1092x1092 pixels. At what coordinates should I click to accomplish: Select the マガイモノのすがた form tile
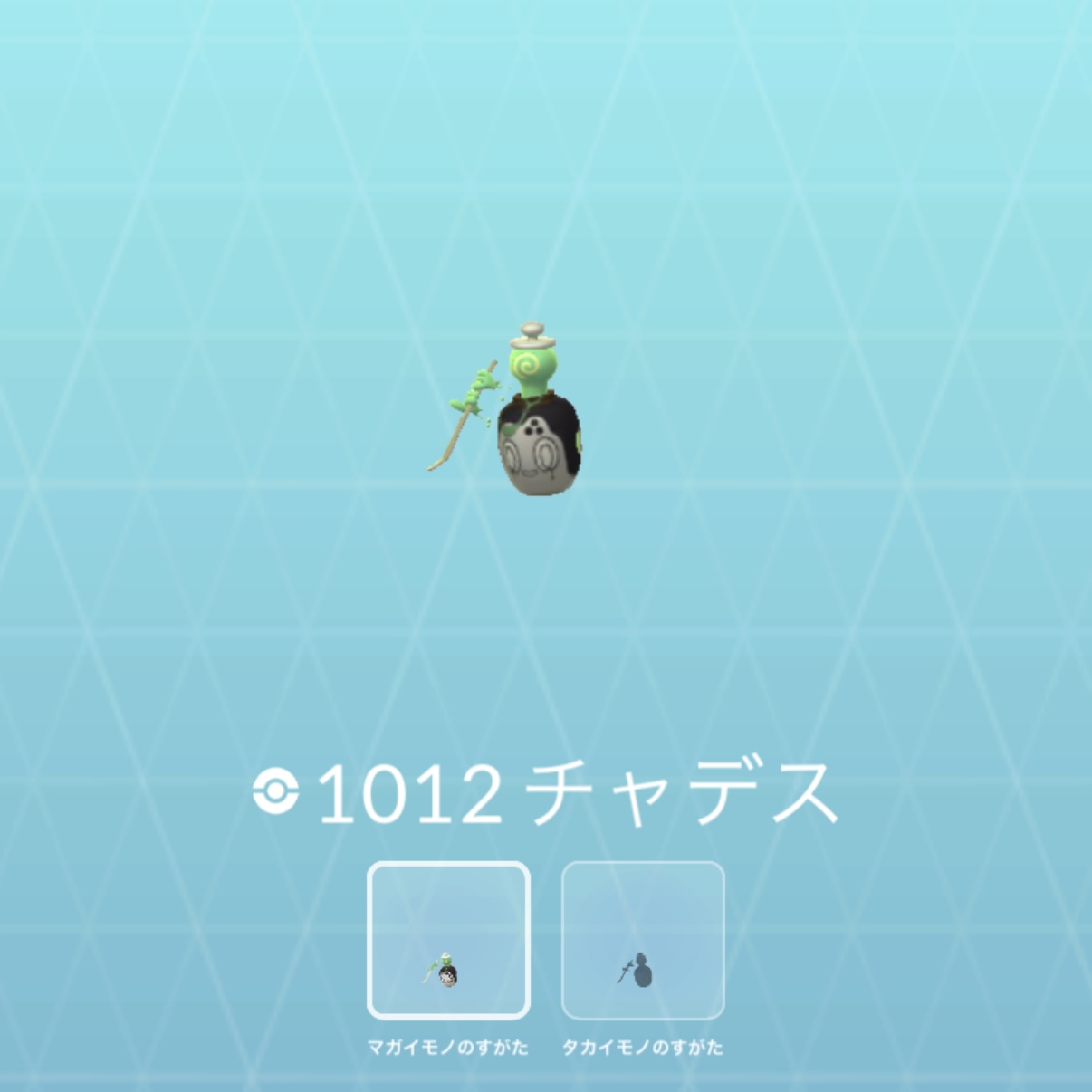(x=448, y=940)
